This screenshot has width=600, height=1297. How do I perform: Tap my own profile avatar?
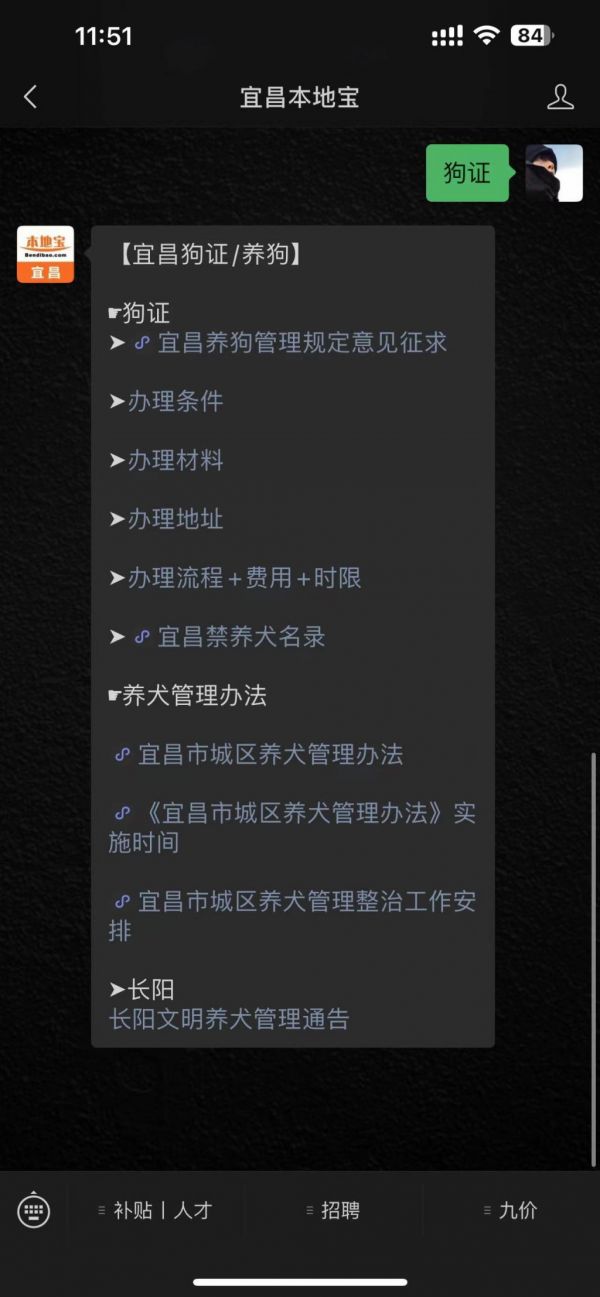click(554, 173)
